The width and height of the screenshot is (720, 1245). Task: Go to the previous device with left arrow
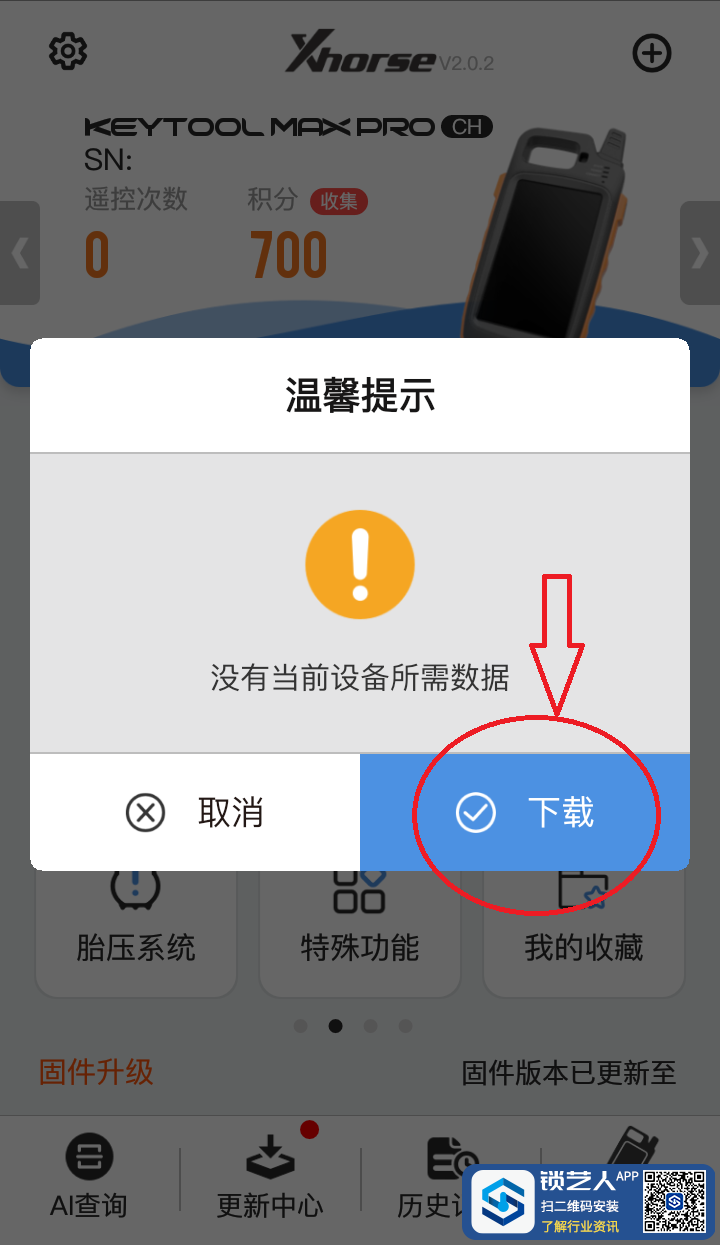pyautogui.click(x=20, y=253)
